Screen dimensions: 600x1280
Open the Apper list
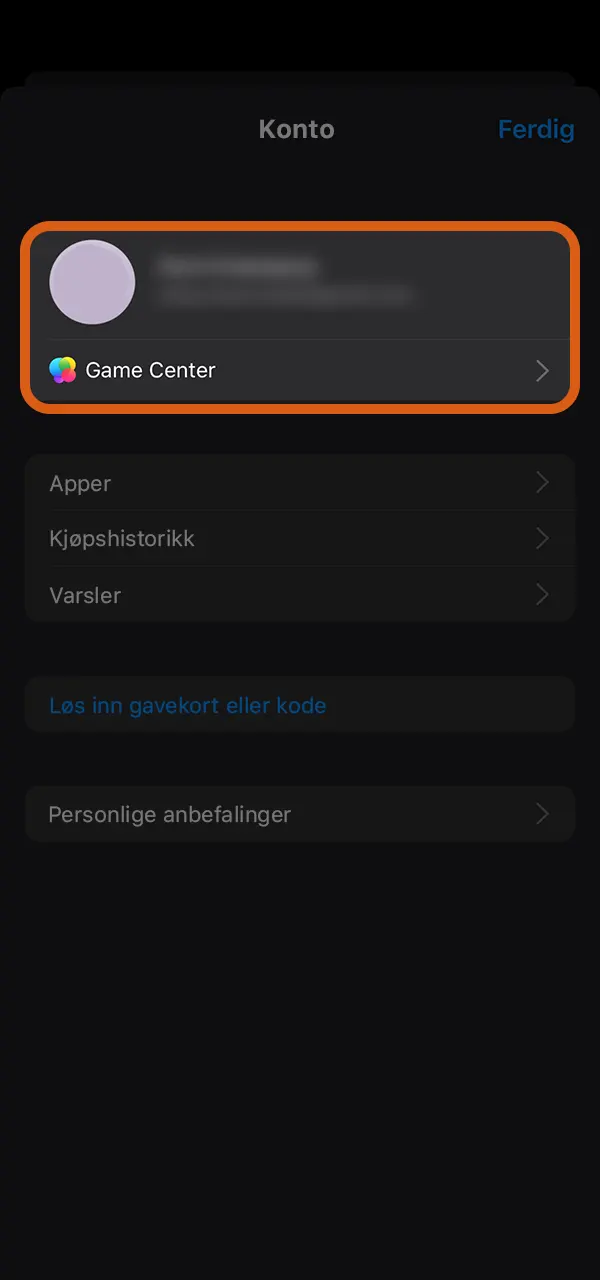[x=300, y=483]
